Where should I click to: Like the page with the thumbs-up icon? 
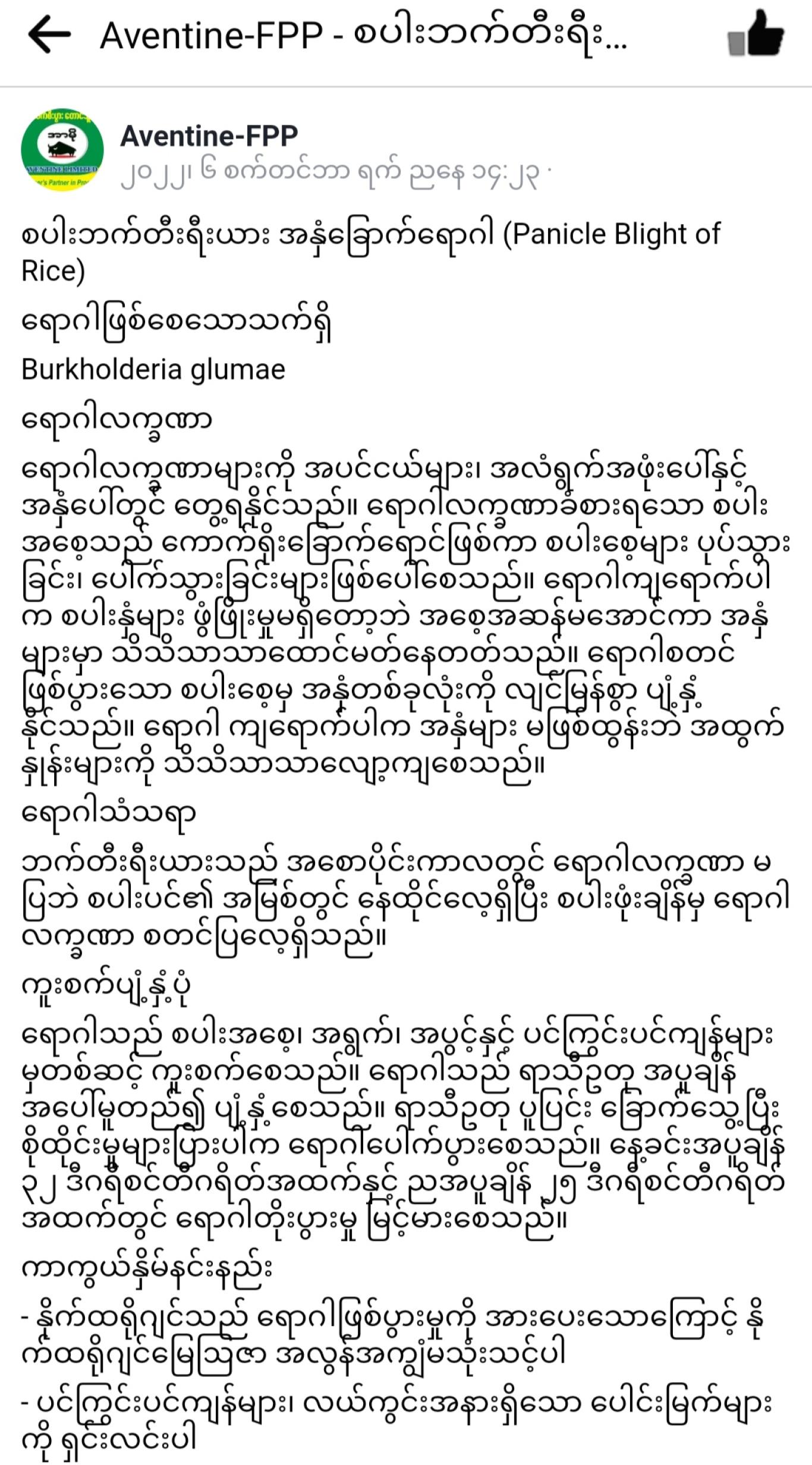756,34
